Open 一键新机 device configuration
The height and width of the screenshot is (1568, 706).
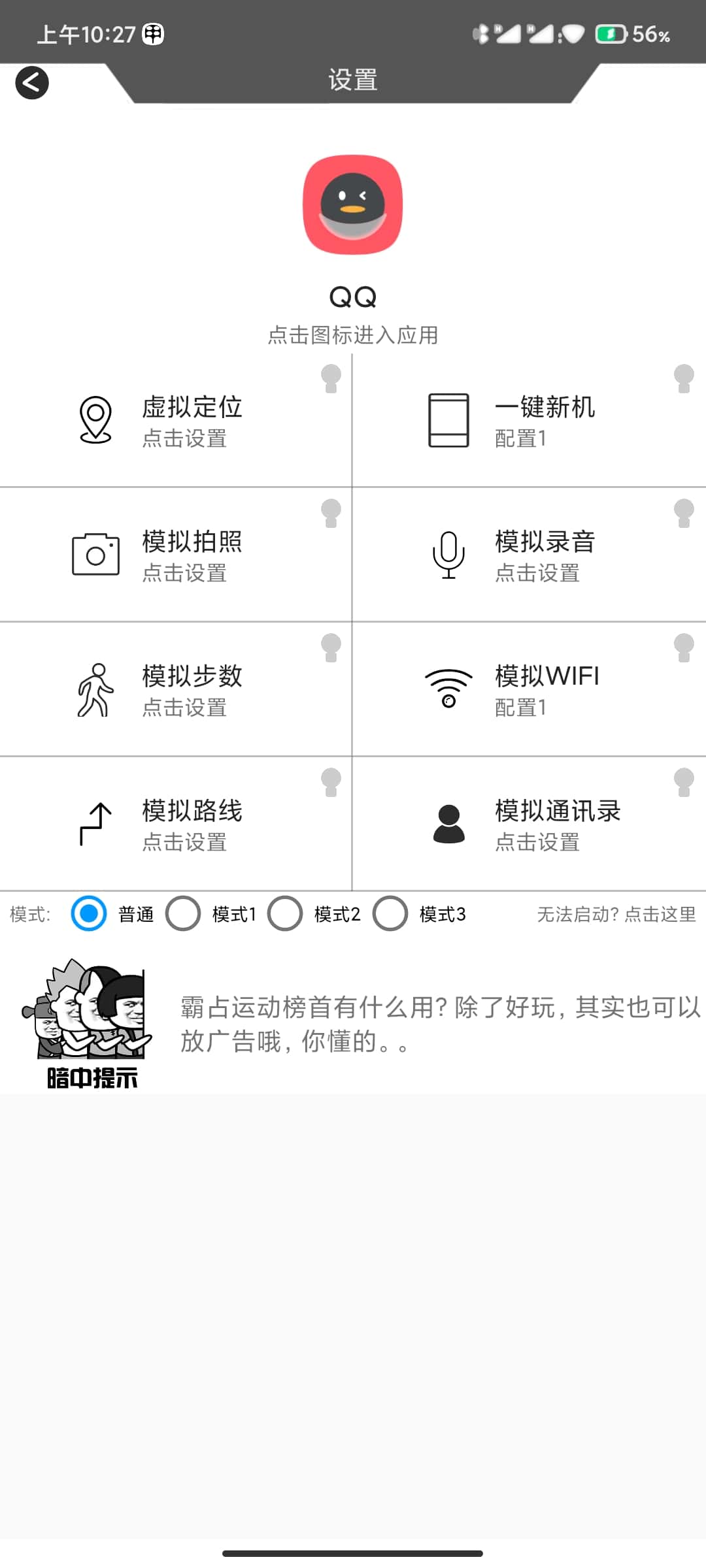(x=528, y=421)
